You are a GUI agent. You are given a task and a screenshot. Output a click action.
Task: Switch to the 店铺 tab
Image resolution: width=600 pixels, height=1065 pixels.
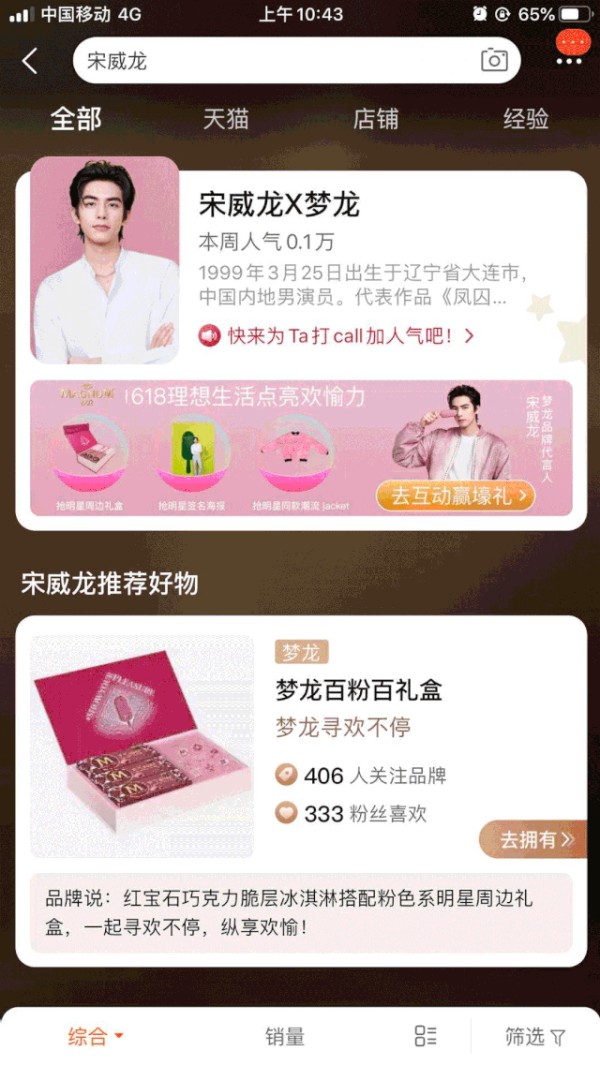(376, 119)
